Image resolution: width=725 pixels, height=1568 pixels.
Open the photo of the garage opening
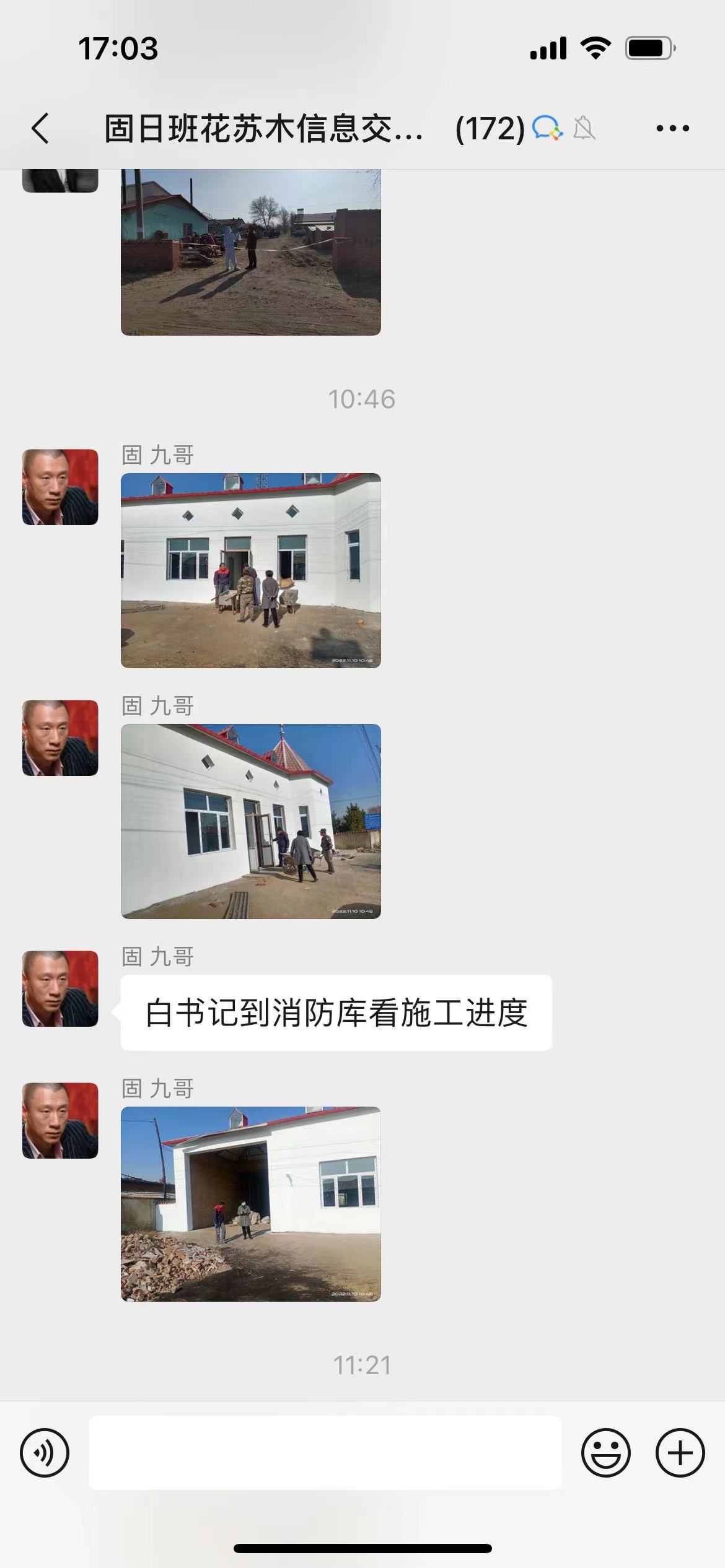[x=250, y=1204]
